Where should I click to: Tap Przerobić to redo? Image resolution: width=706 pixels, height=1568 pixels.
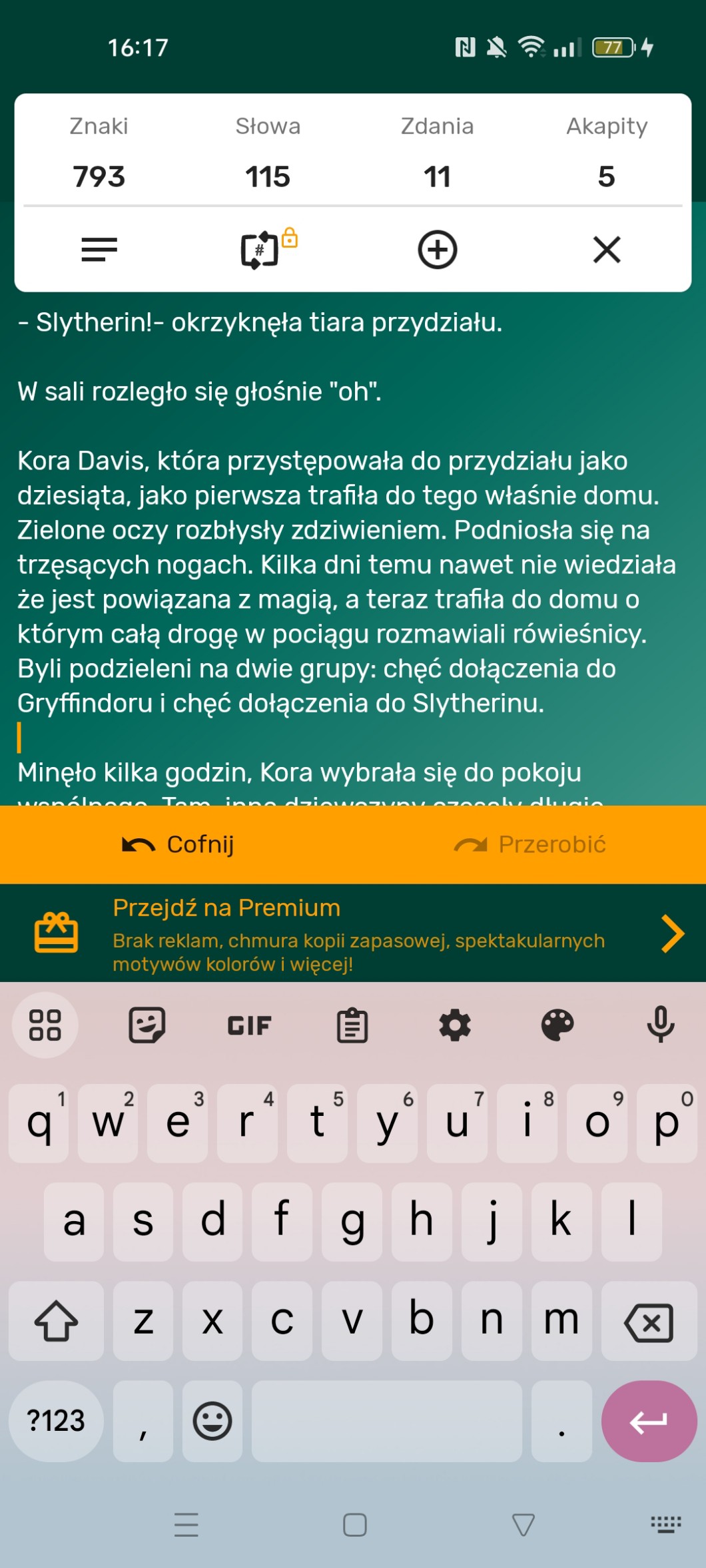pyautogui.click(x=529, y=844)
